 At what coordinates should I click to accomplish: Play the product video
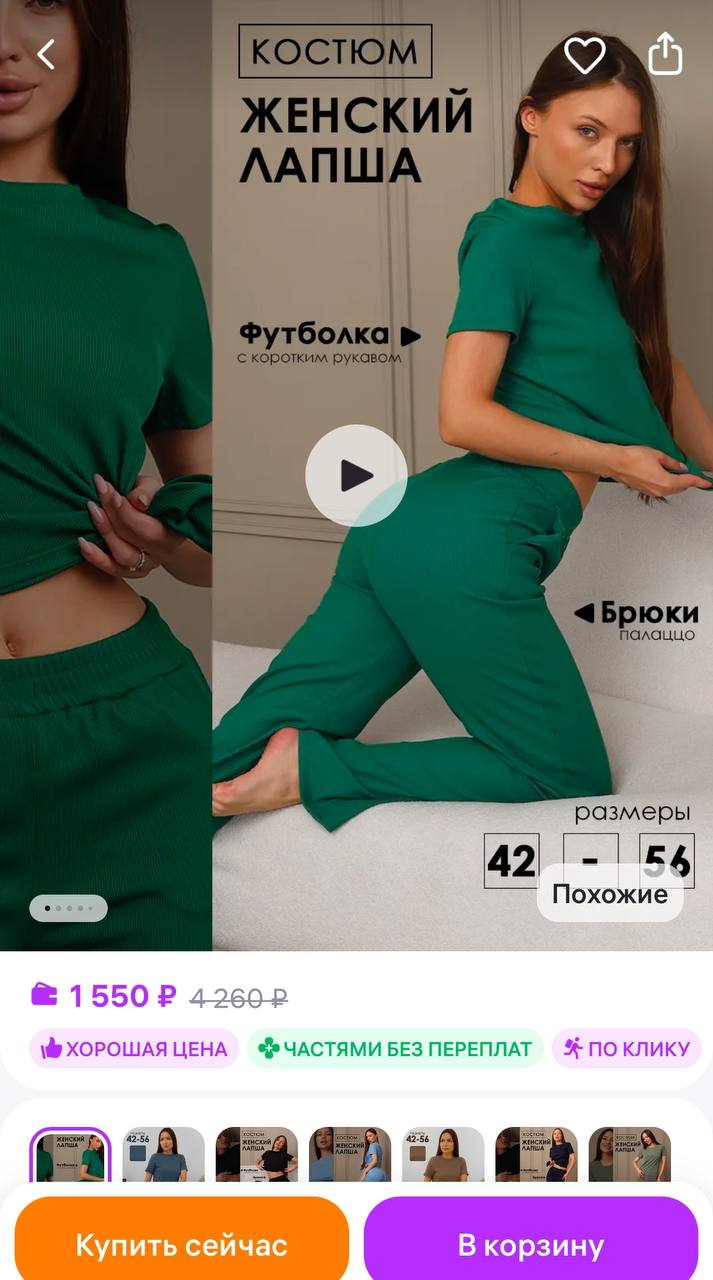(356, 476)
